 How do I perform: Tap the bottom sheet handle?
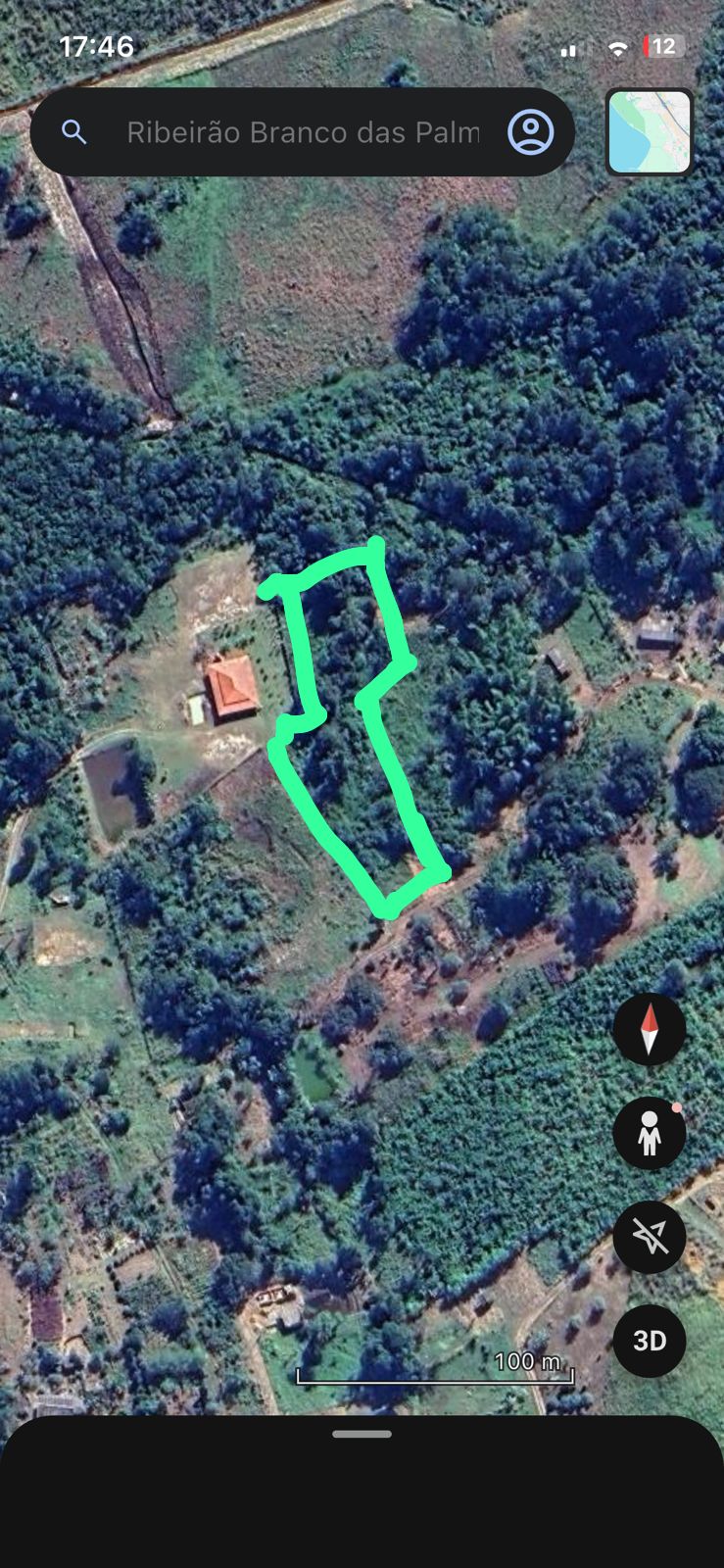pos(362,1434)
